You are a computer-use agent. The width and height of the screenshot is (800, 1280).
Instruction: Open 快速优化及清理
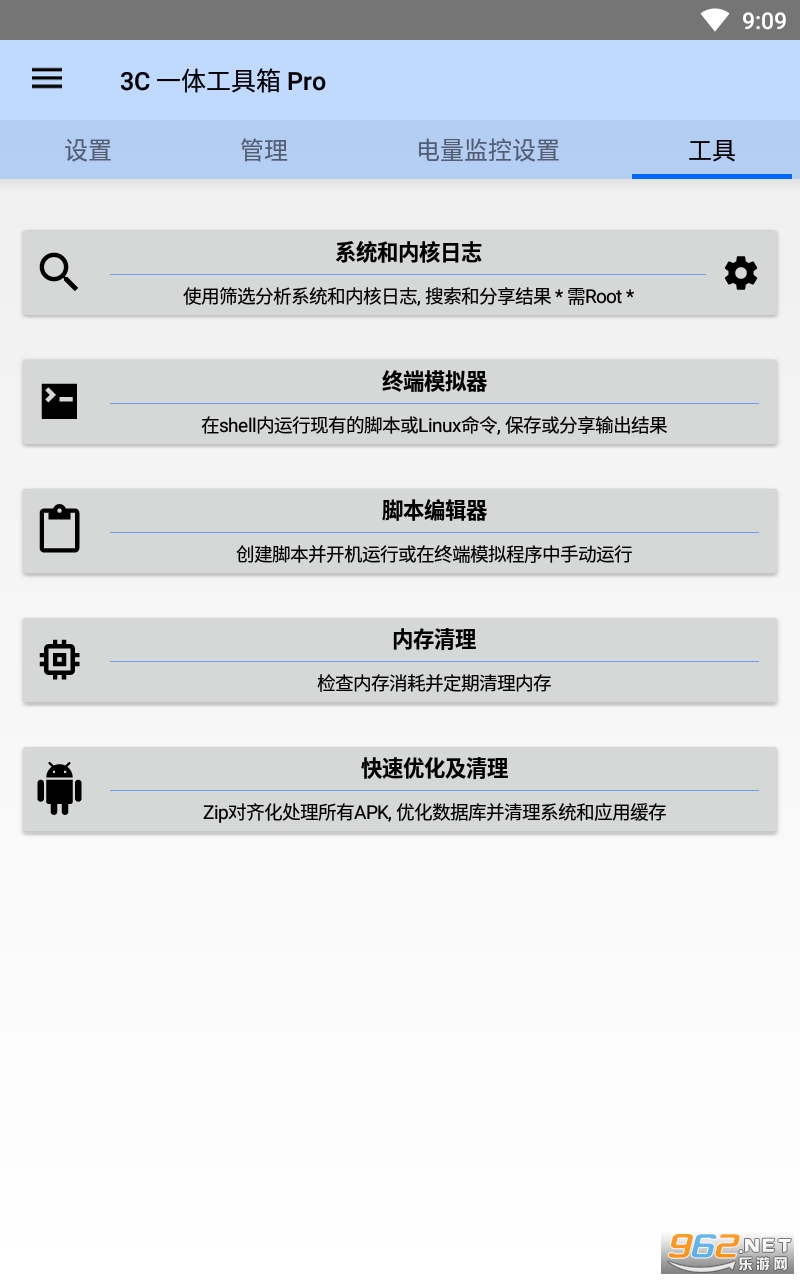(400, 788)
